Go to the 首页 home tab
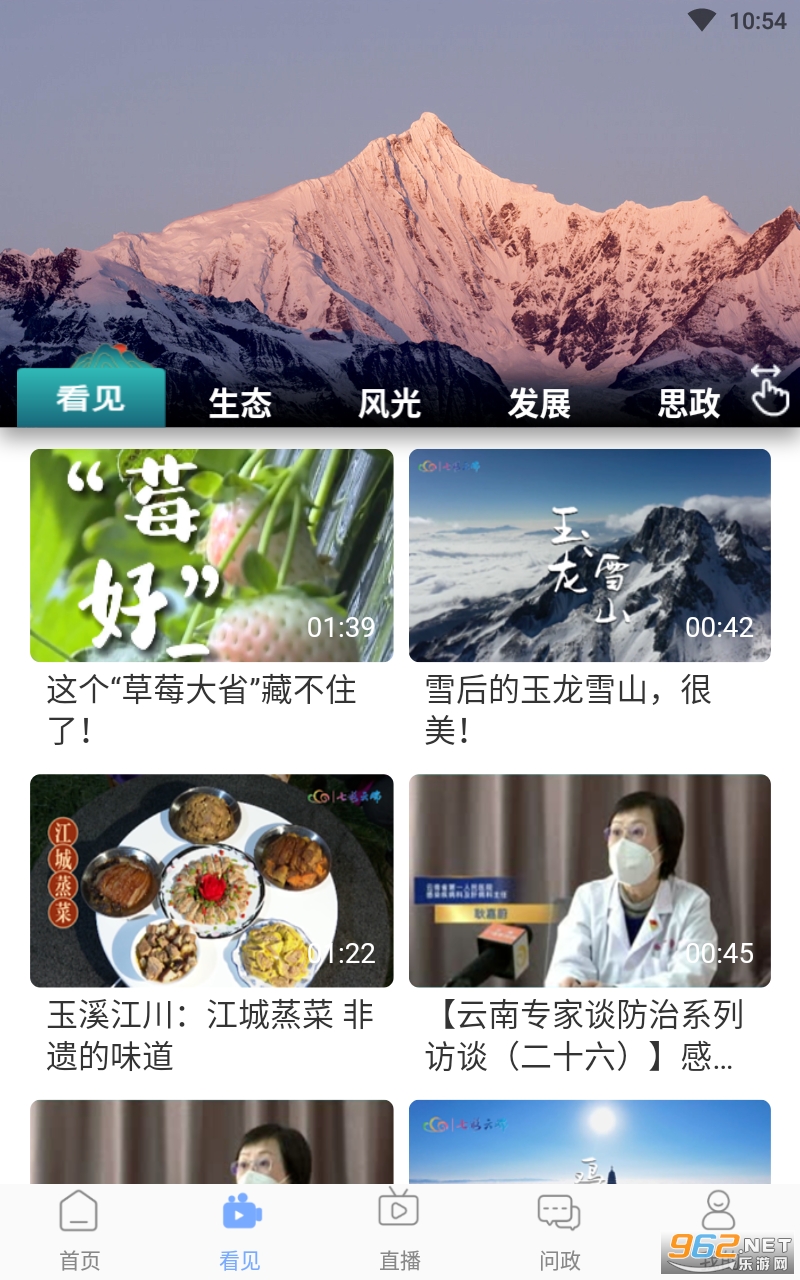 (79, 1230)
